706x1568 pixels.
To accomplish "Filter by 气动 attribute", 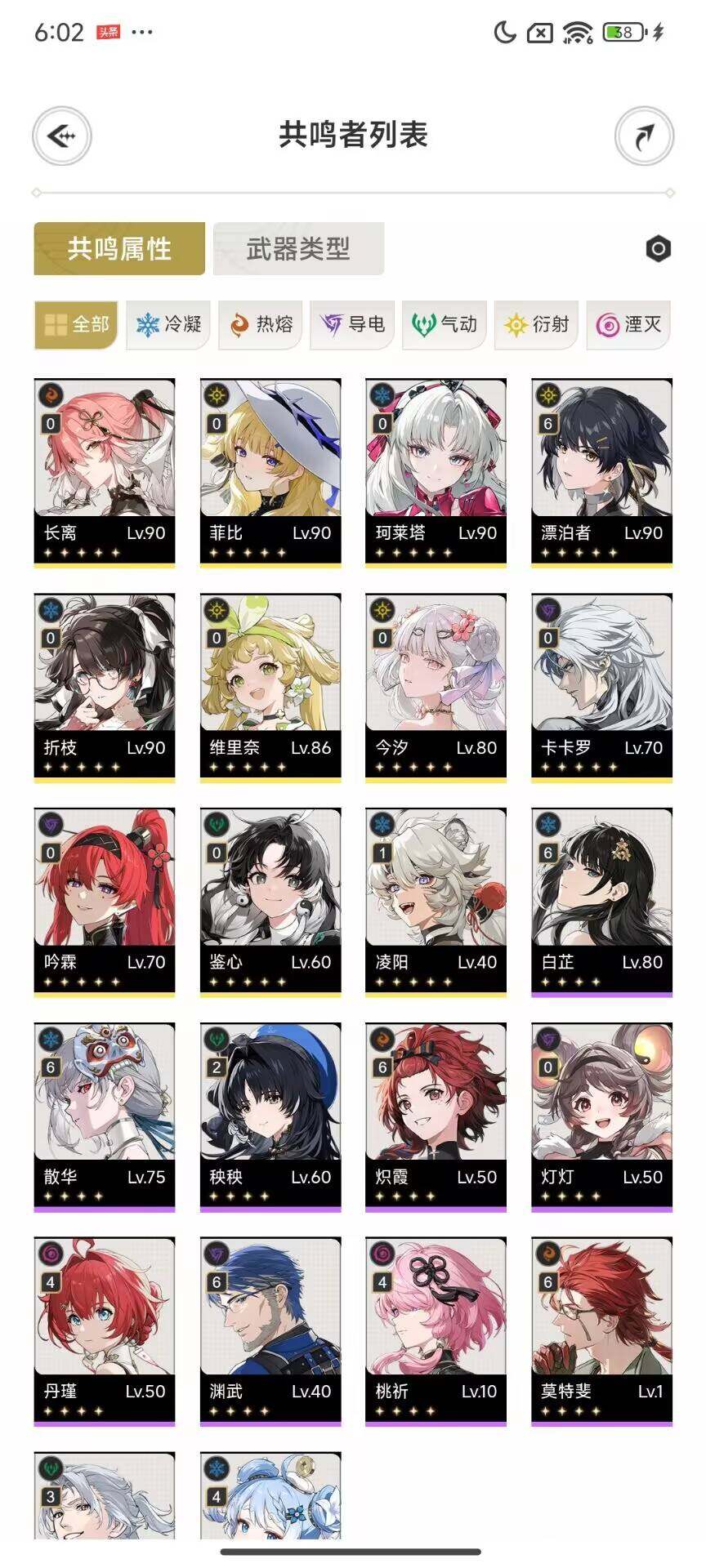I will pos(445,324).
